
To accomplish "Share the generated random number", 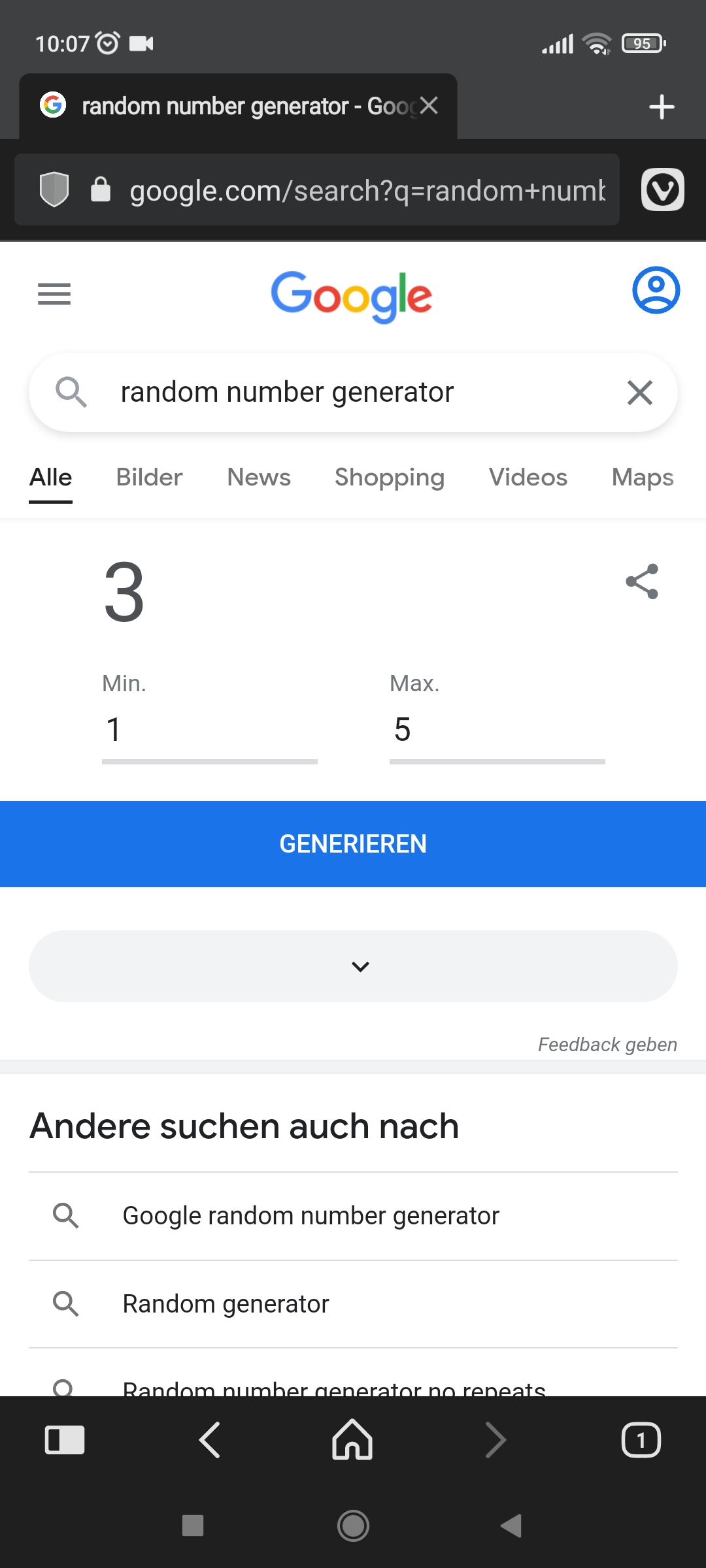I will click(642, 581).
